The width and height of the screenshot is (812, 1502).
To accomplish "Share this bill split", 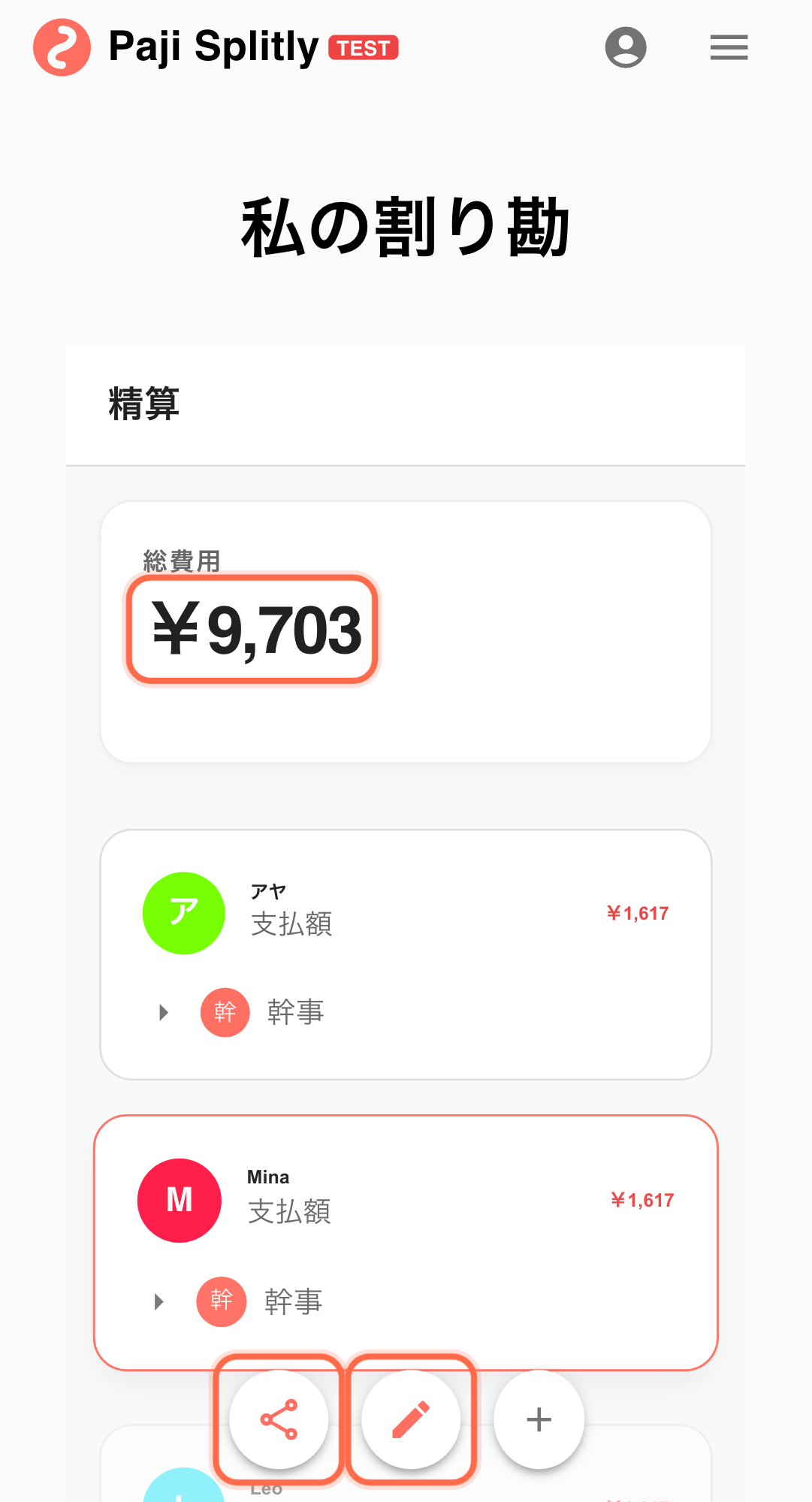I will click(x=279, y=1419).
